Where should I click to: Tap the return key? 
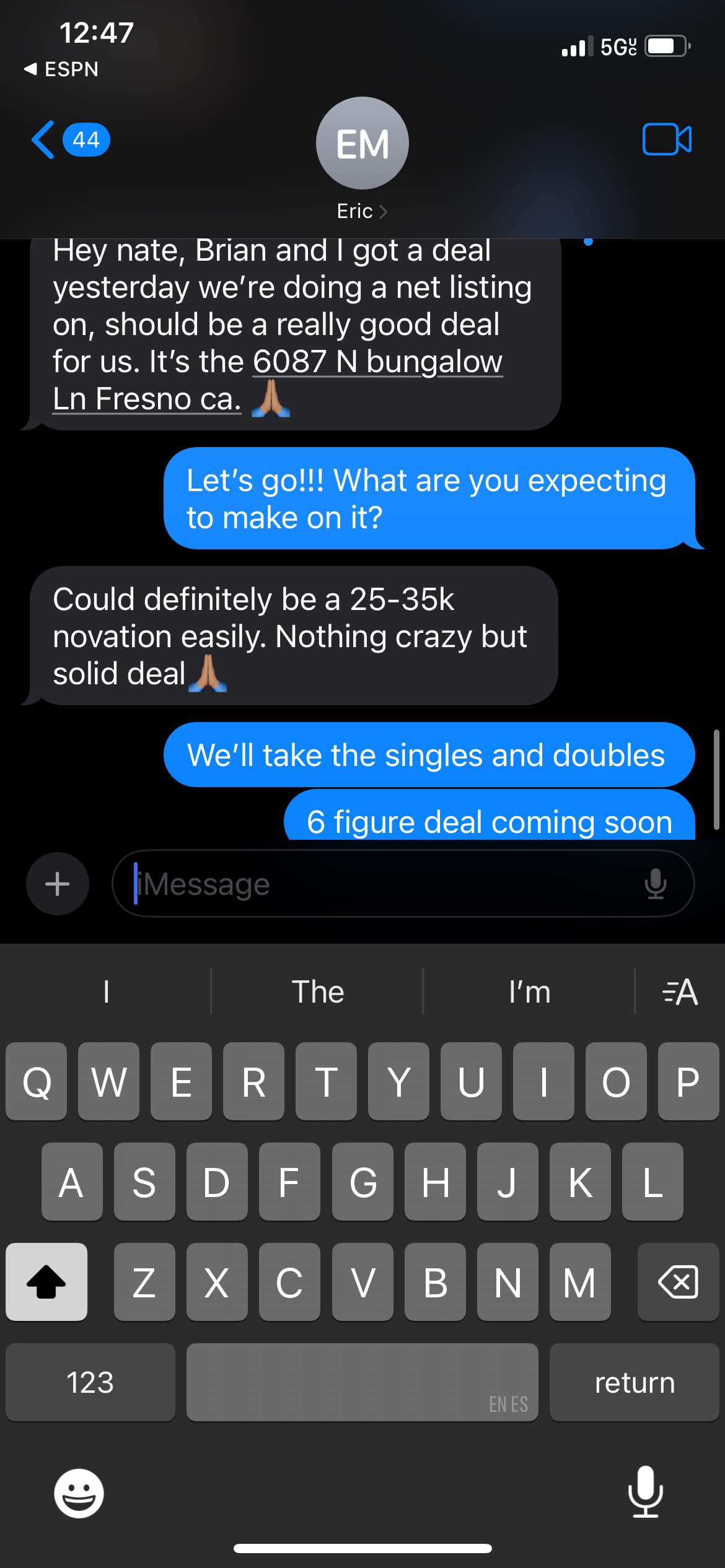coord(634,1382)
